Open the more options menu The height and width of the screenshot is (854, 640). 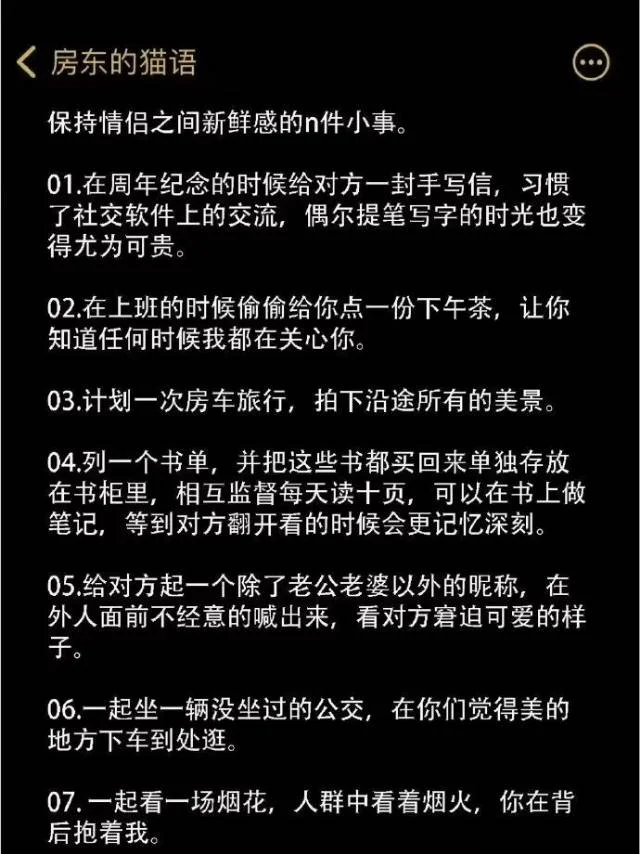click(590, 63)
